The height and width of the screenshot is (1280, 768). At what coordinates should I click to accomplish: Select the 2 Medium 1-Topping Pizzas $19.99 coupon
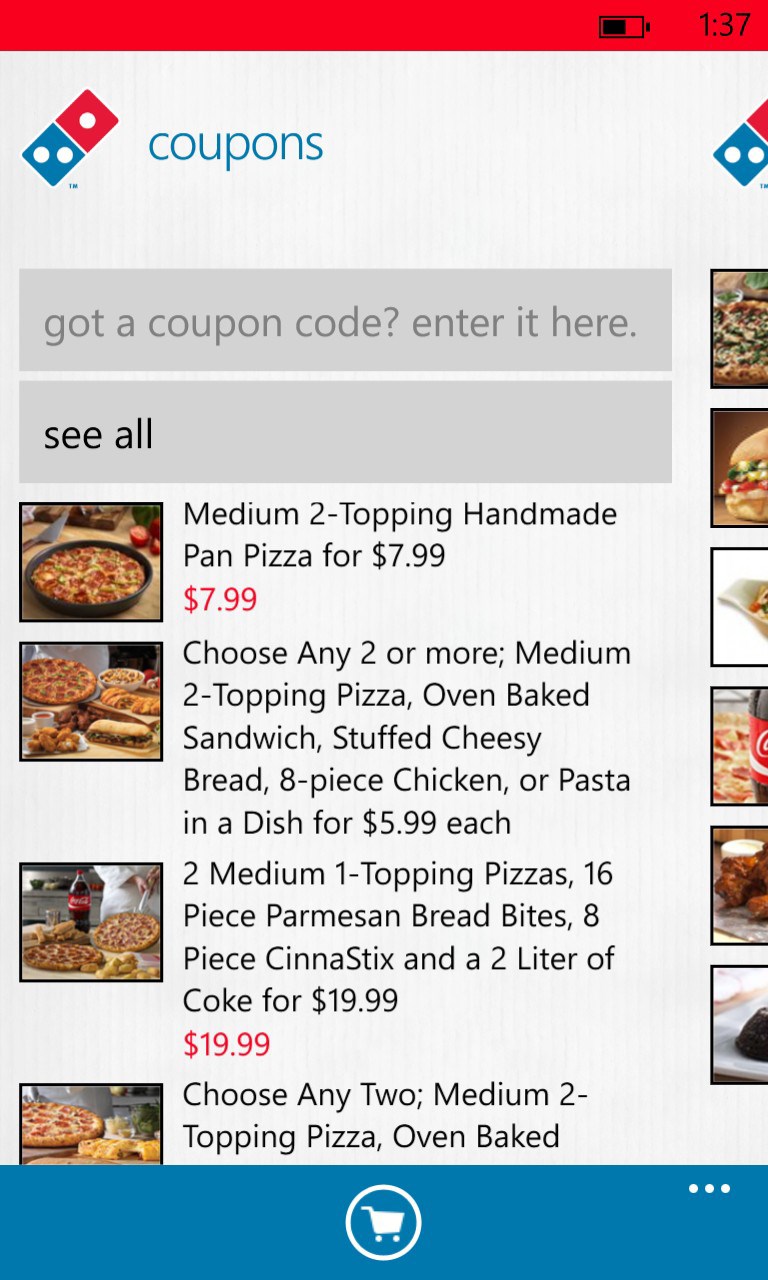(x=397, y=958)
